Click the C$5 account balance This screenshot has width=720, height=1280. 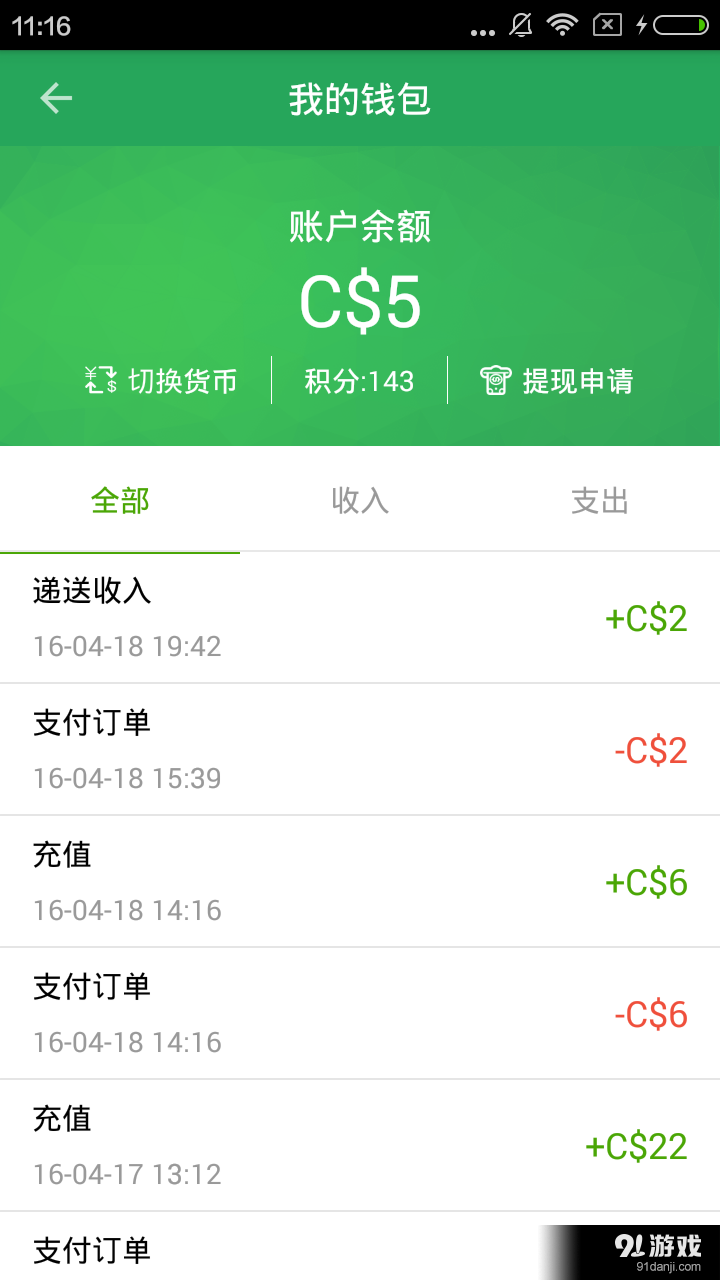click(360, 297)
